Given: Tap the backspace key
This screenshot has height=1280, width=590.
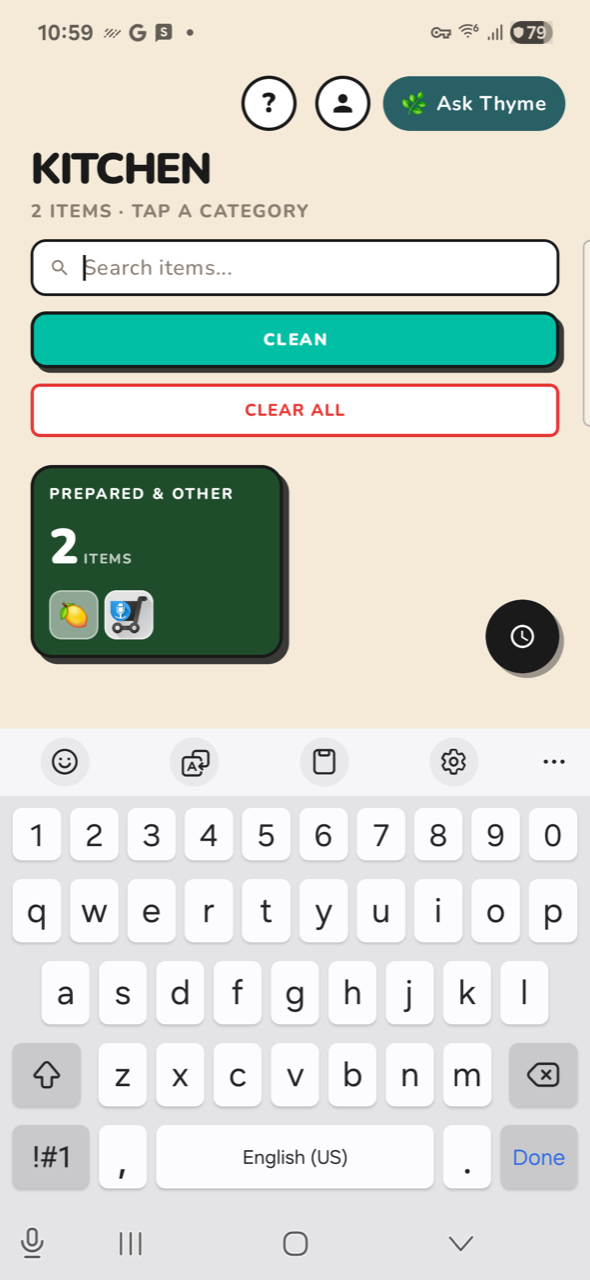Looking at the screenshot, I should tap(543, 1075).
